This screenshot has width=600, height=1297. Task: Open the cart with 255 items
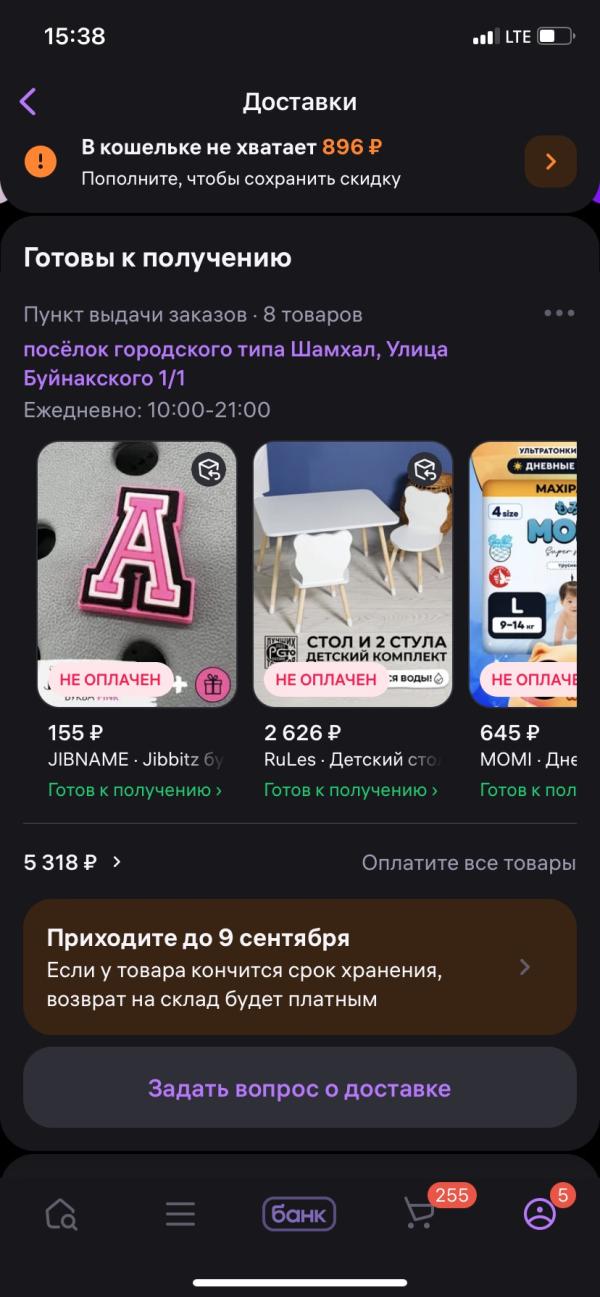click(x=419, y=1214)
